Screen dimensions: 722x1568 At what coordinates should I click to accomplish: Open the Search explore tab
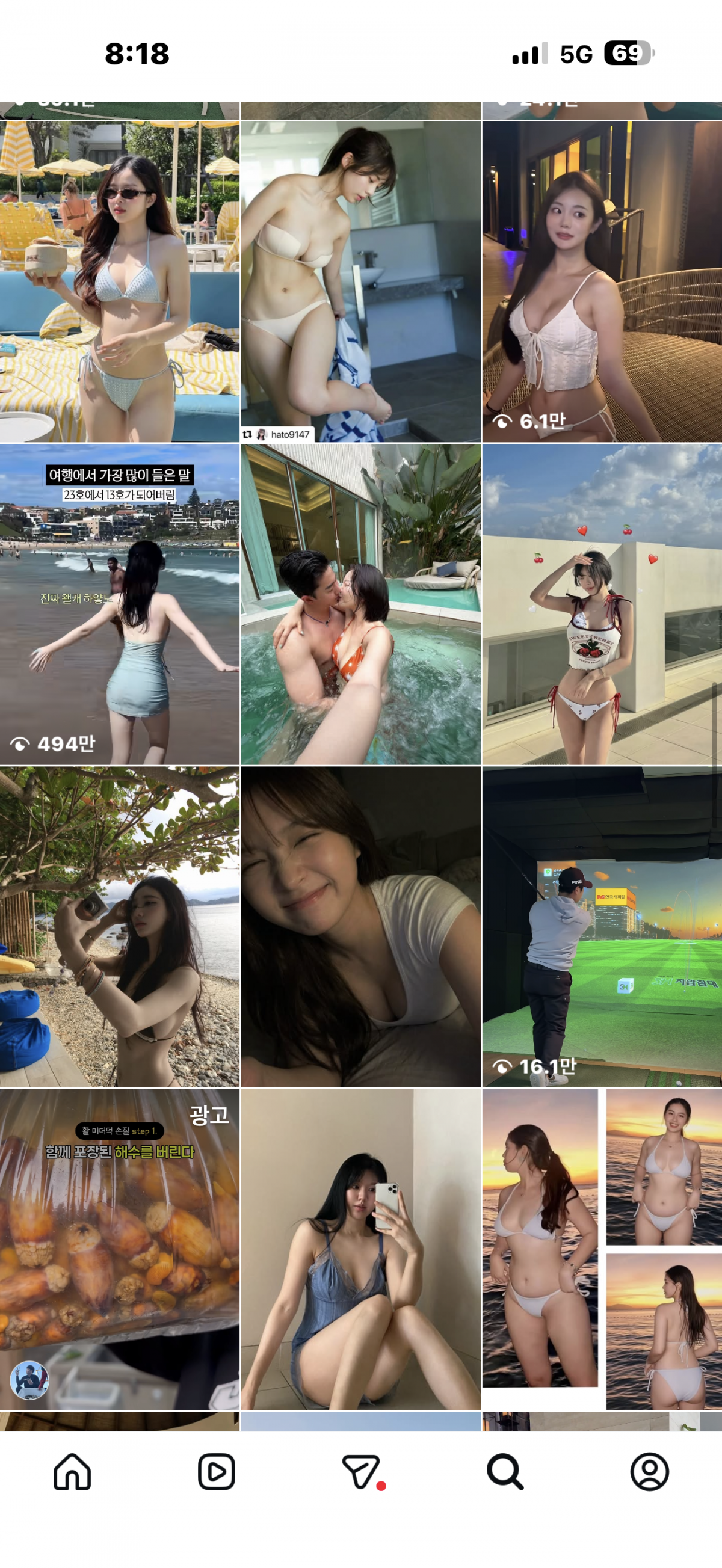[505, 1472]
